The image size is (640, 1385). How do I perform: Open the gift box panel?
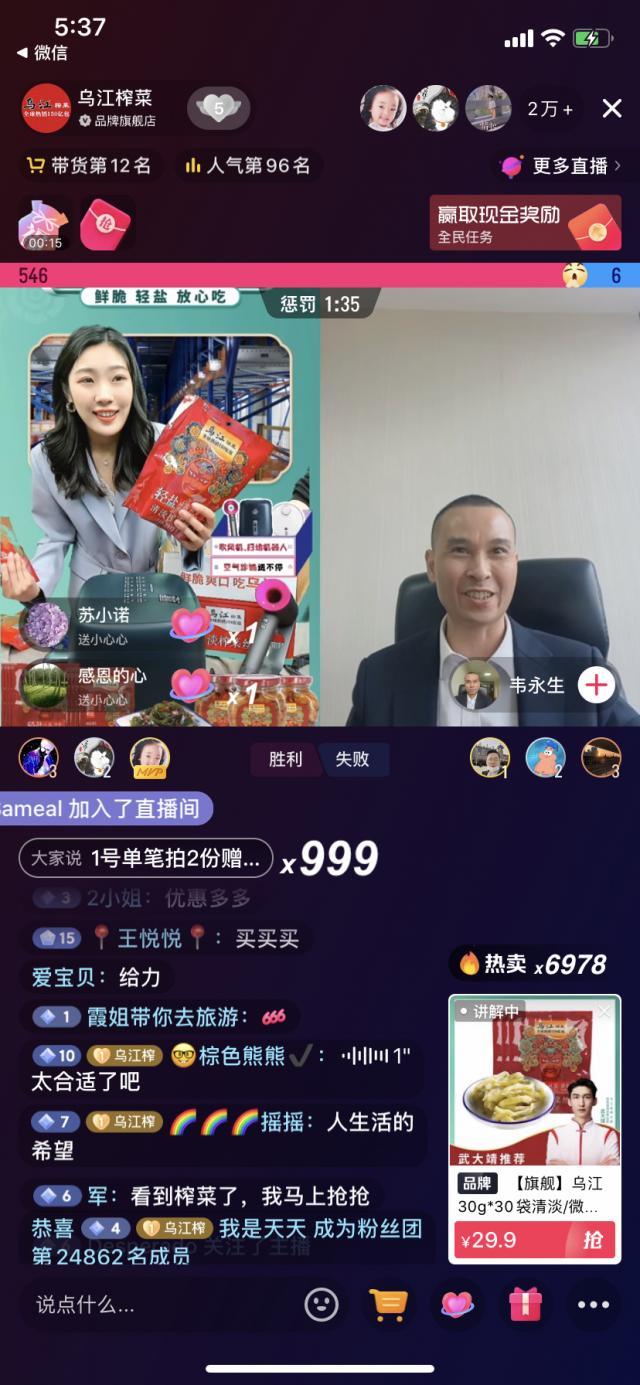coord(525,1304)
